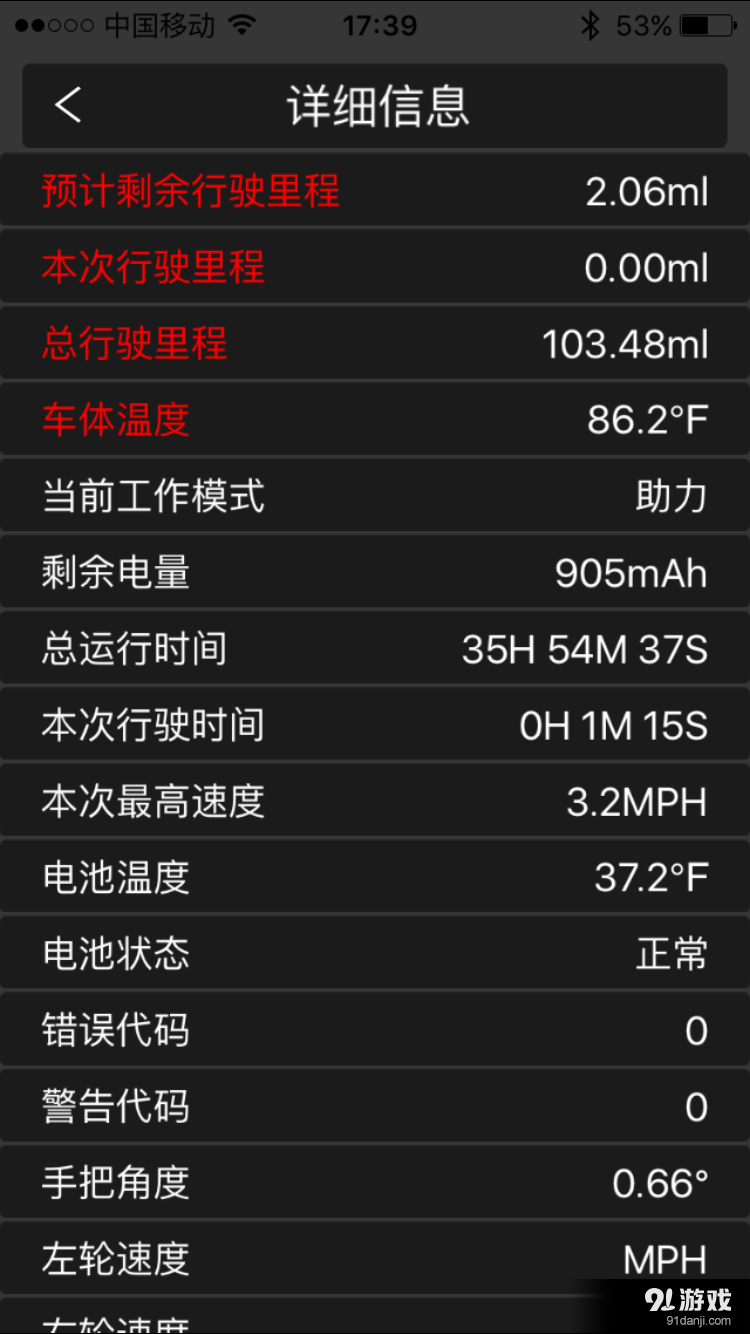
Task: Select the 手把角度 handlebar angle row
Action: [x=375, y=1182]
